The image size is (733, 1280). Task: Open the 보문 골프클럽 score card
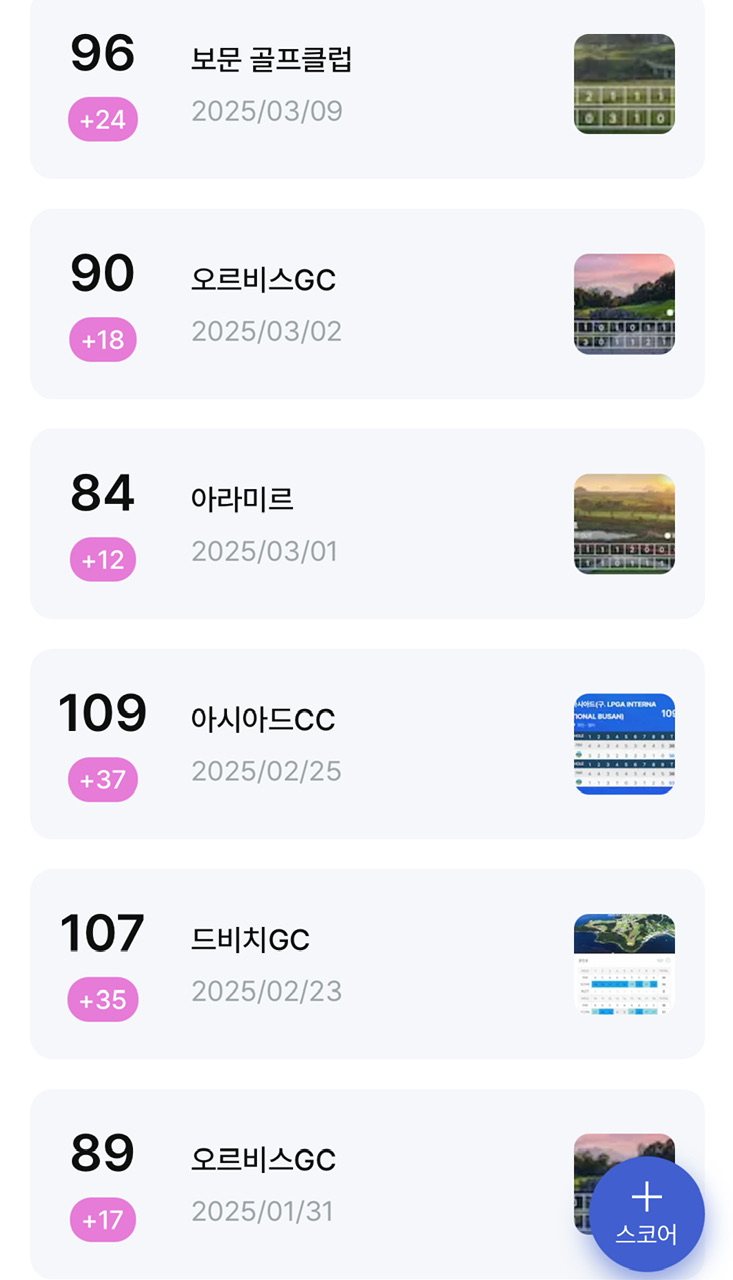click(366, 86)
